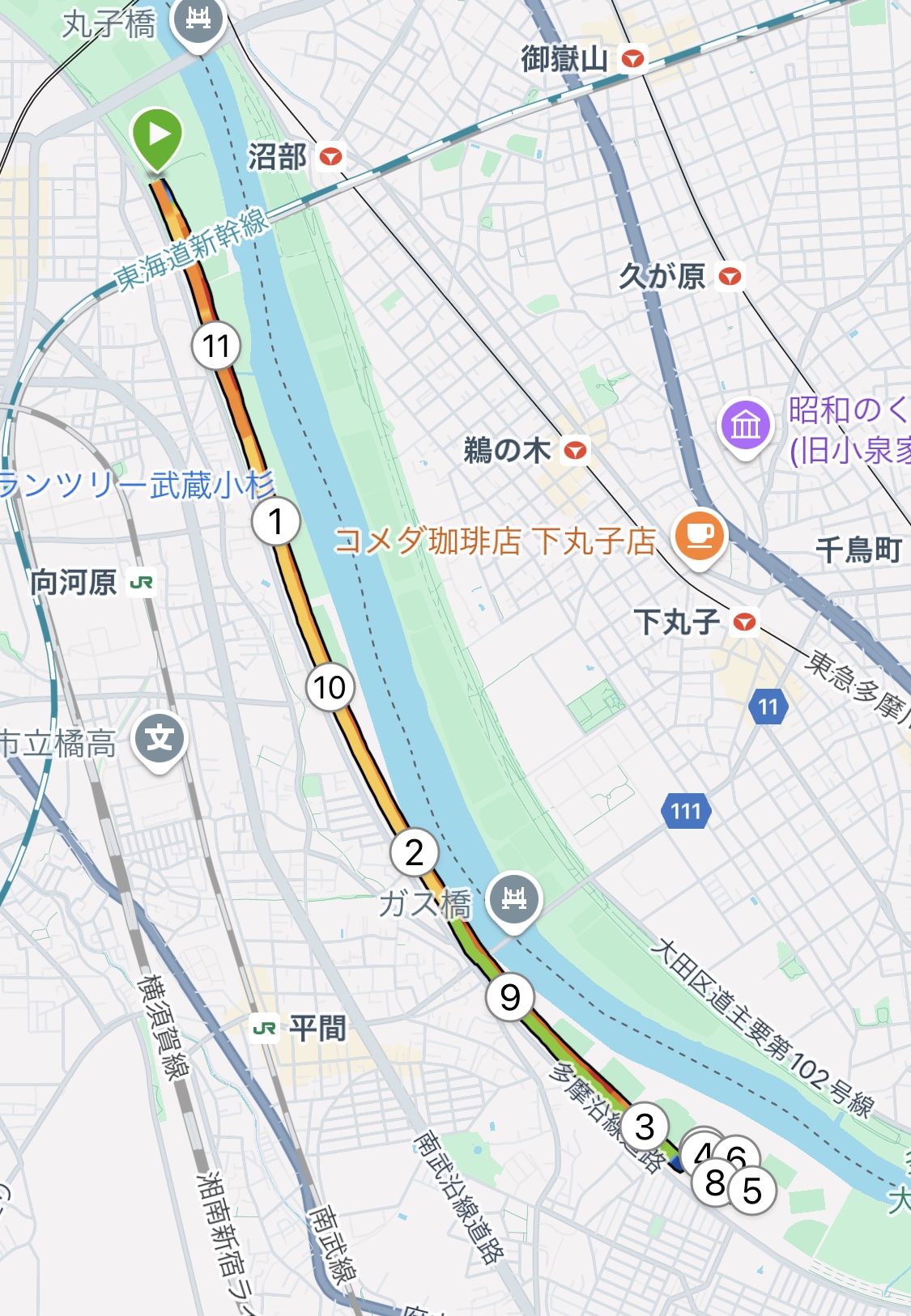Tap the kilometer 9 marker

[x=510, y=997]
